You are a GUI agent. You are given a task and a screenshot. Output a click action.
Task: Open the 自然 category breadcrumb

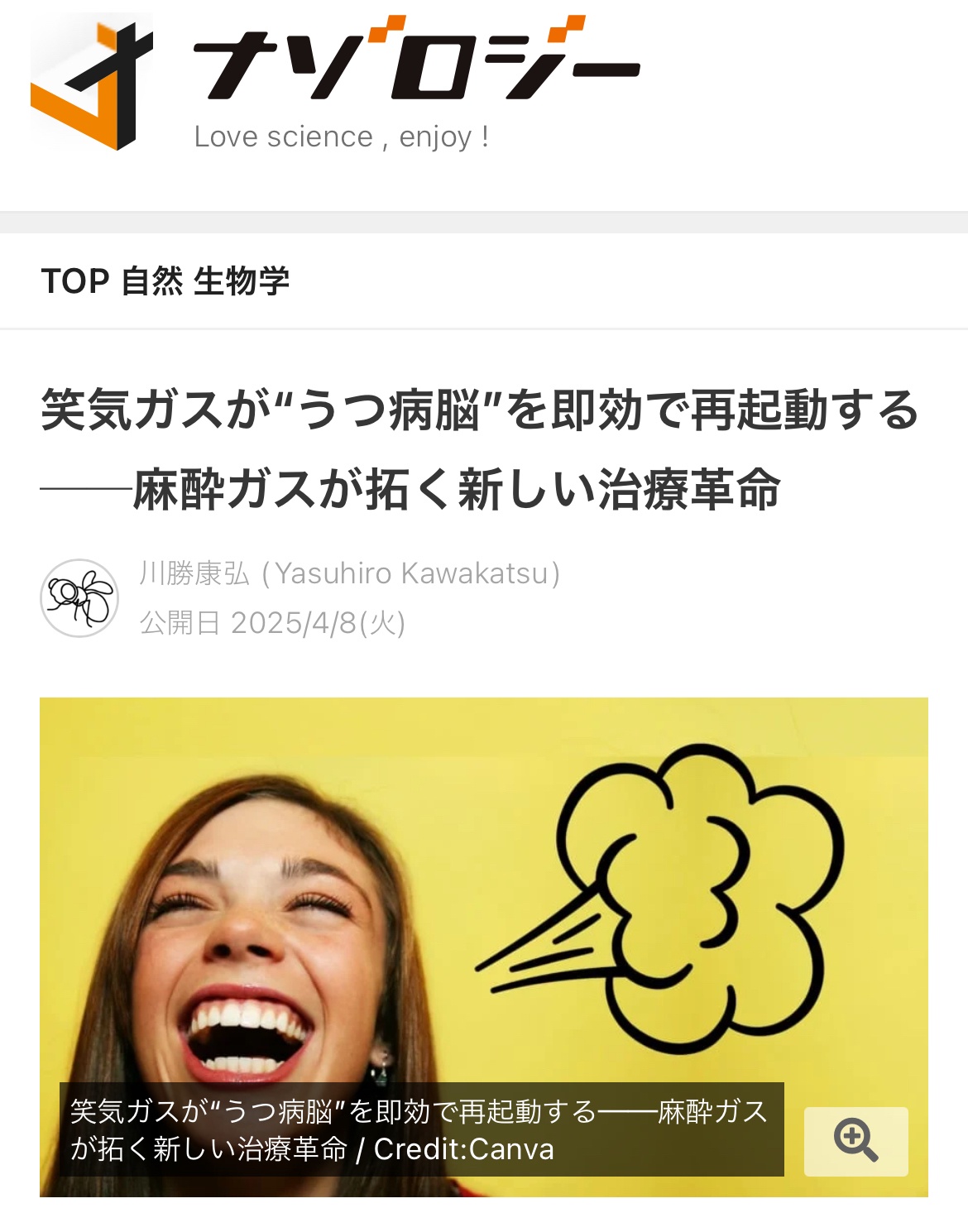[x=151, y=281]
